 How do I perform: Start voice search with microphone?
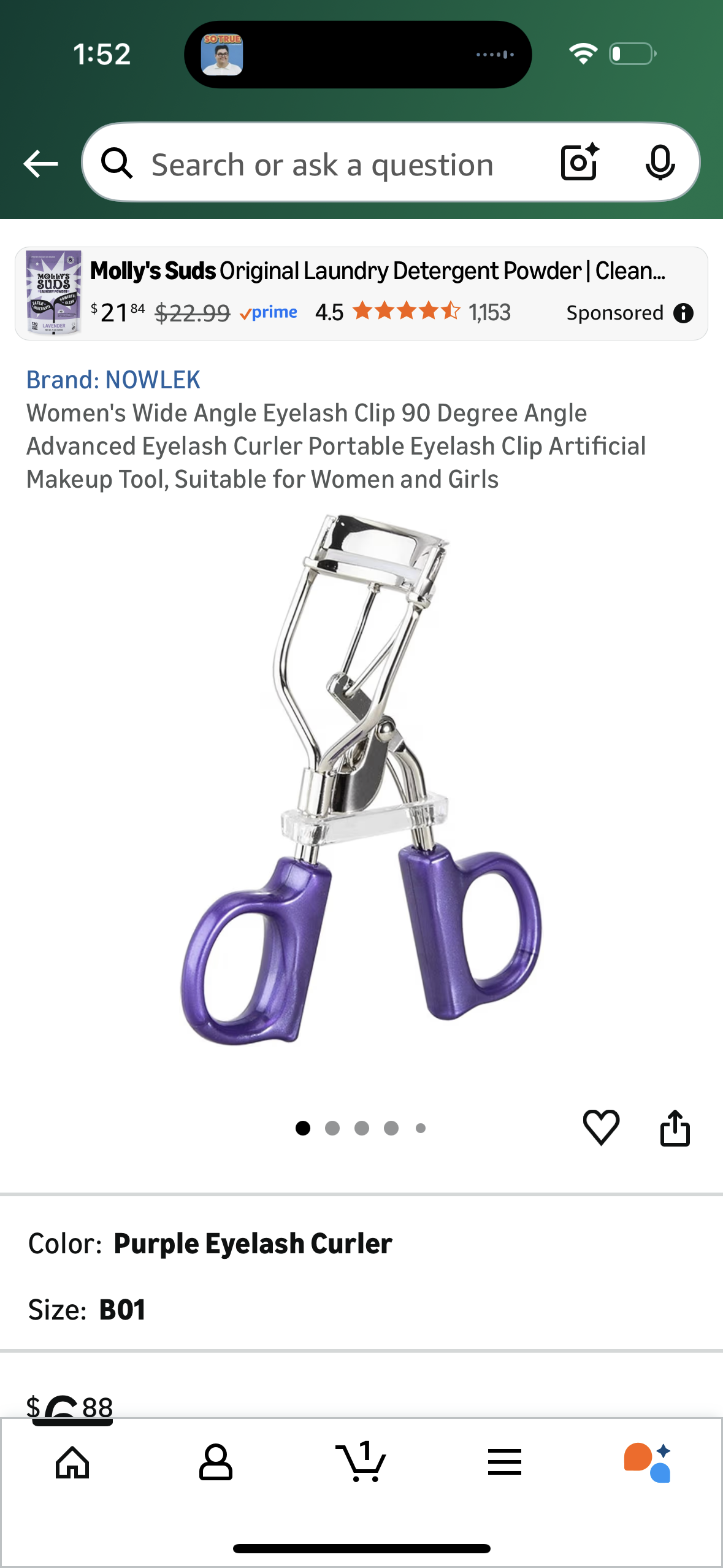pos(660,163)
